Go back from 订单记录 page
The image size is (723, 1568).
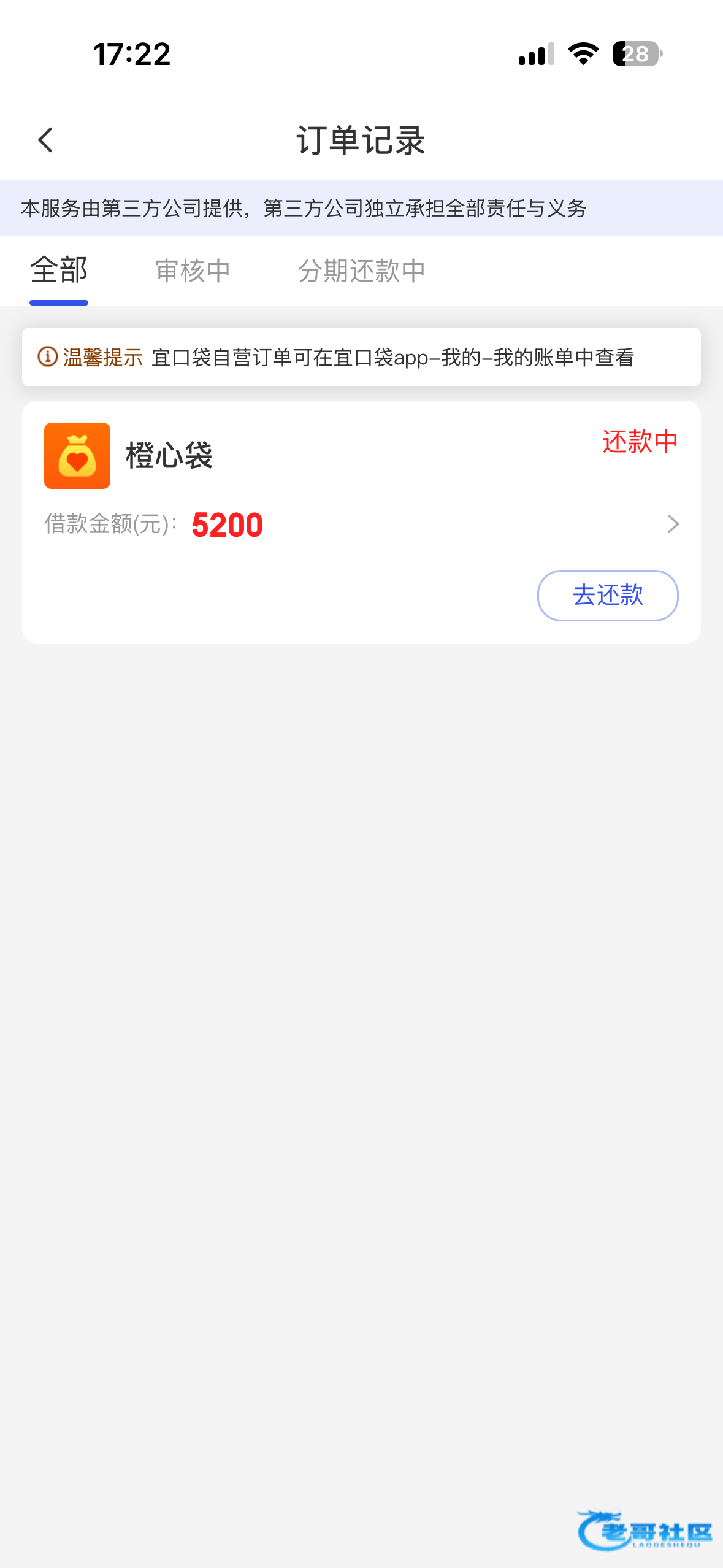pos(45,140)
